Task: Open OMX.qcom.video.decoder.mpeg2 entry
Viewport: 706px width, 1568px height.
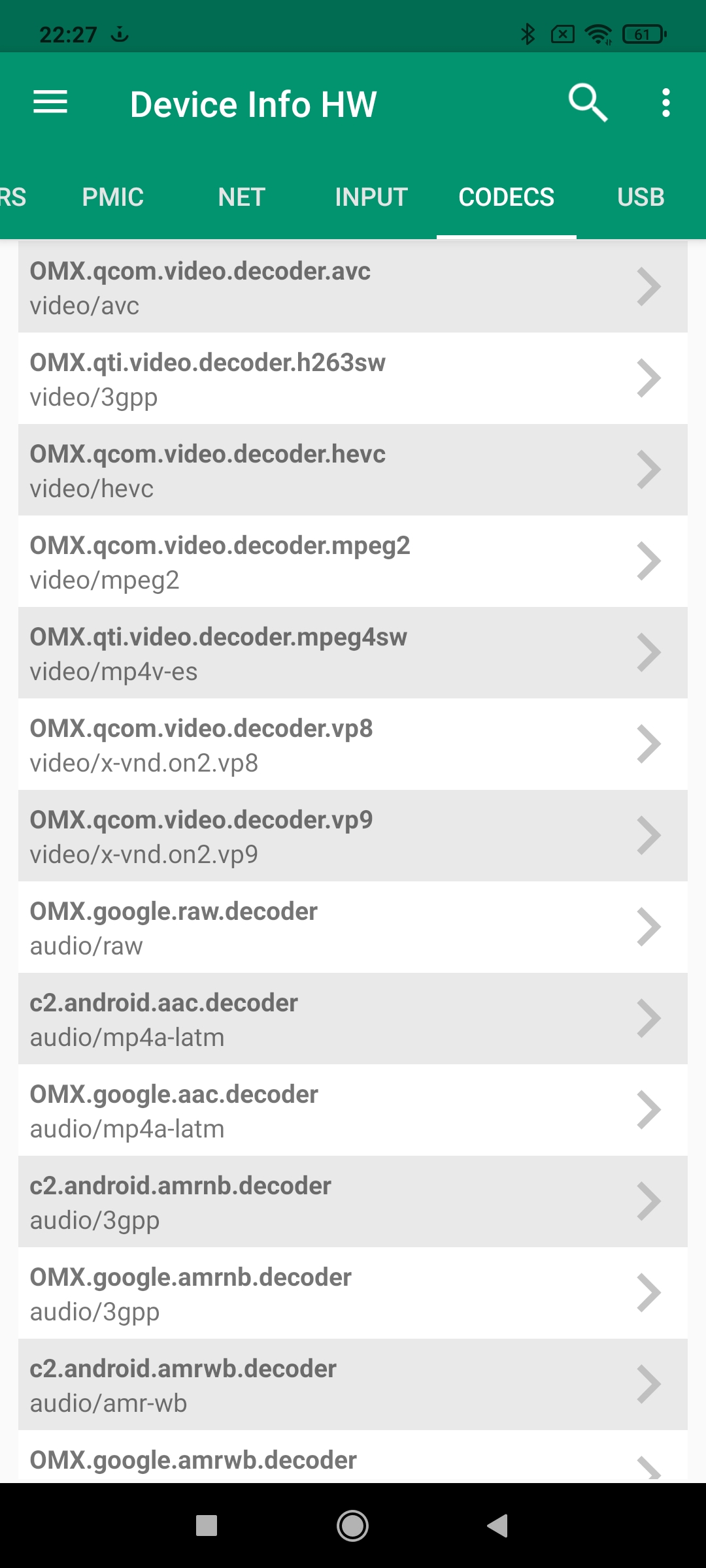Action: click(x=353, y=562)
